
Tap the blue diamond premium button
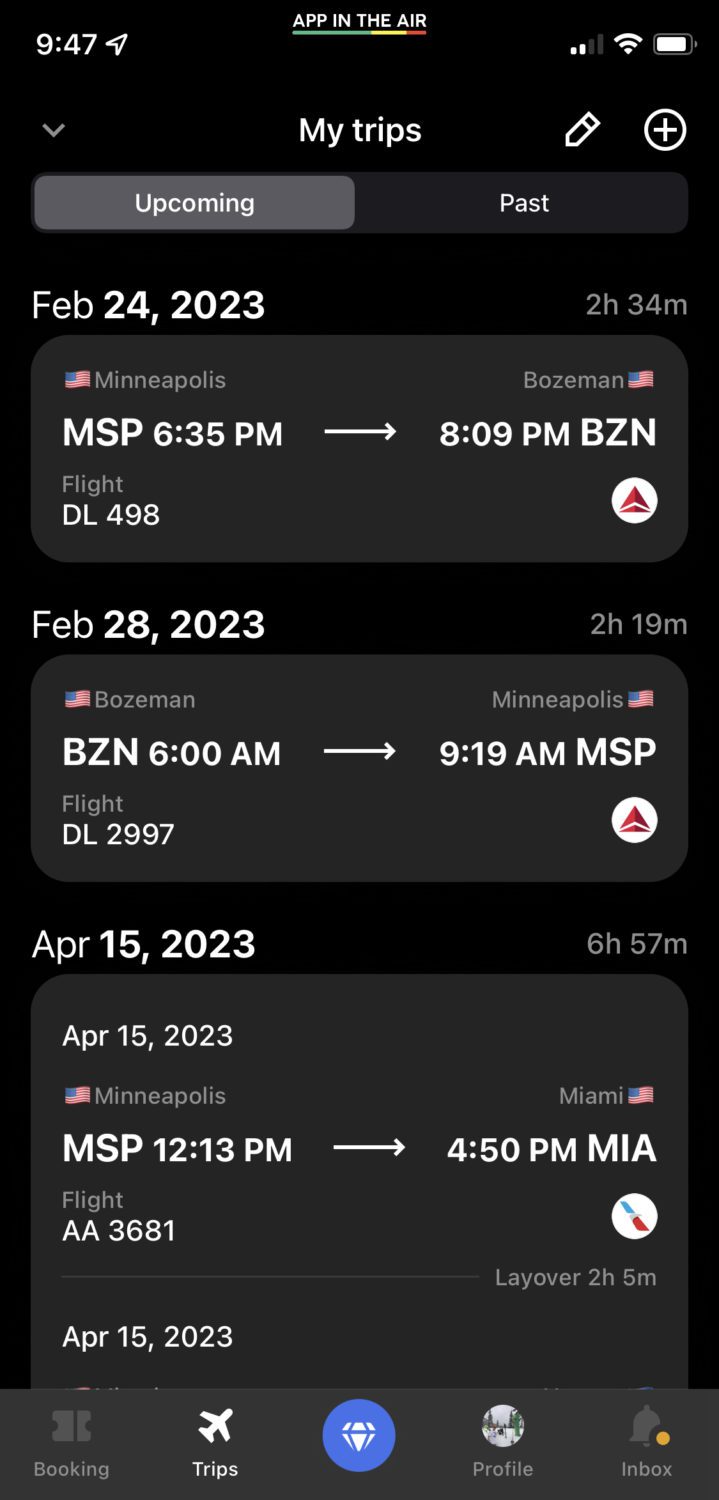pyautogui.click(x=359, y=1436)
